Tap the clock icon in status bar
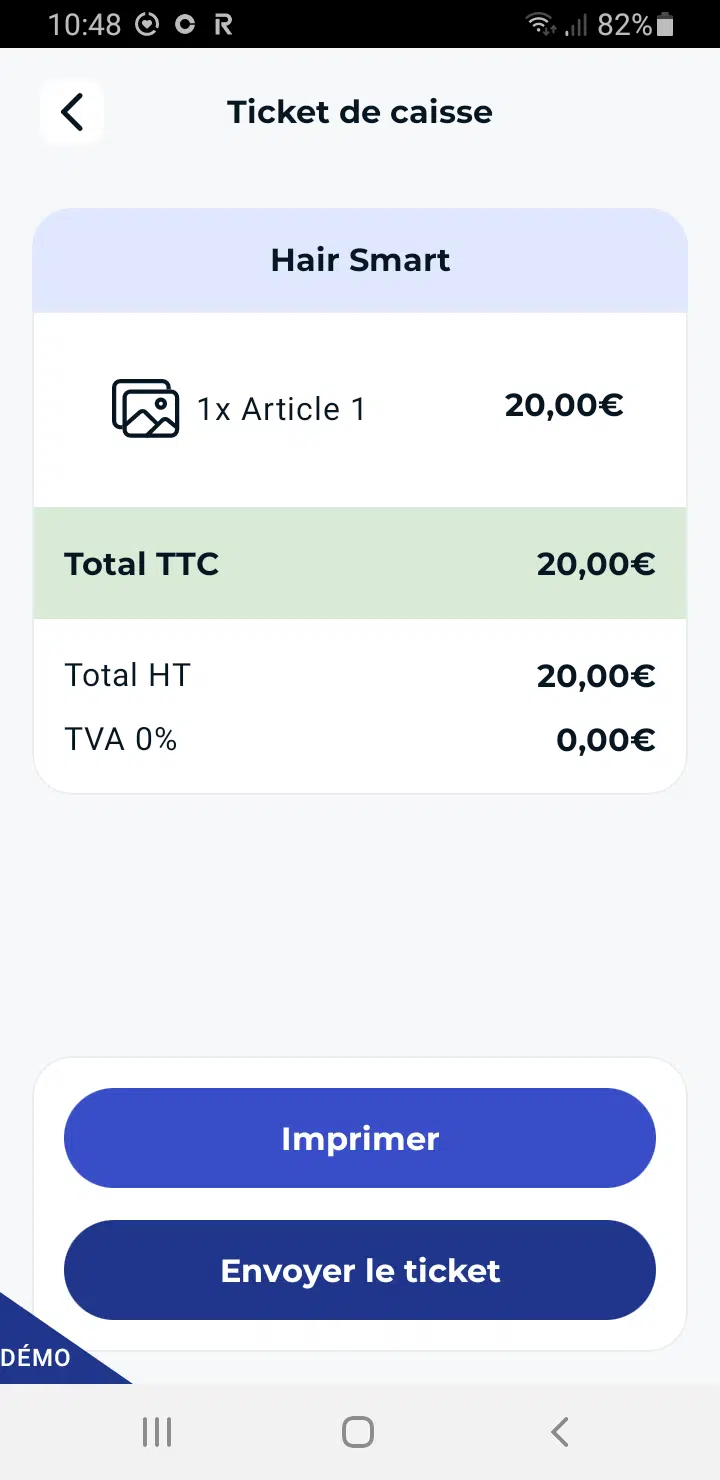The image size is (720, 1480). 145,24
